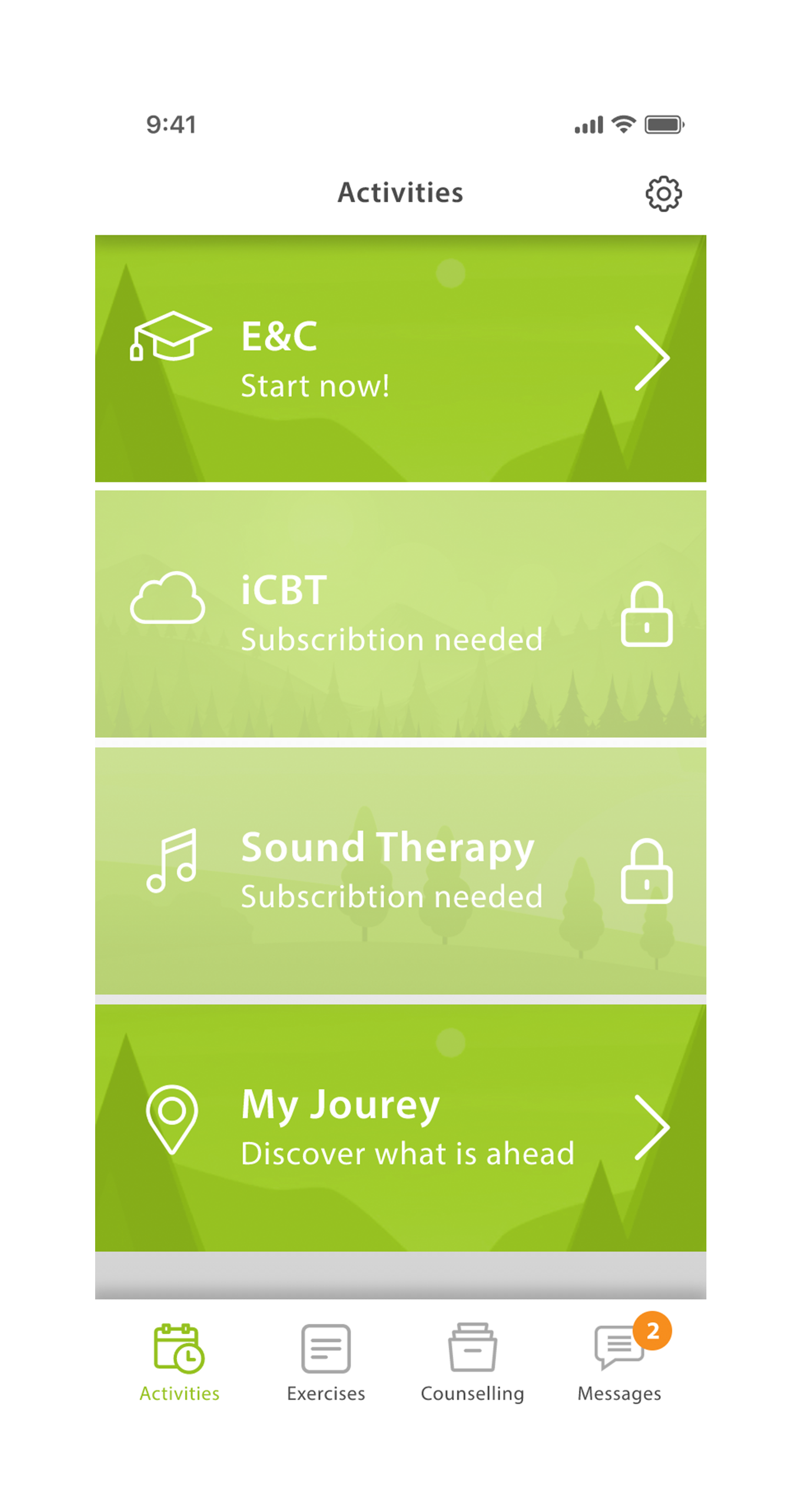The image size is (800, 1512).
Task: Open the E&C Start now card
Action: (x=401, y=358)
